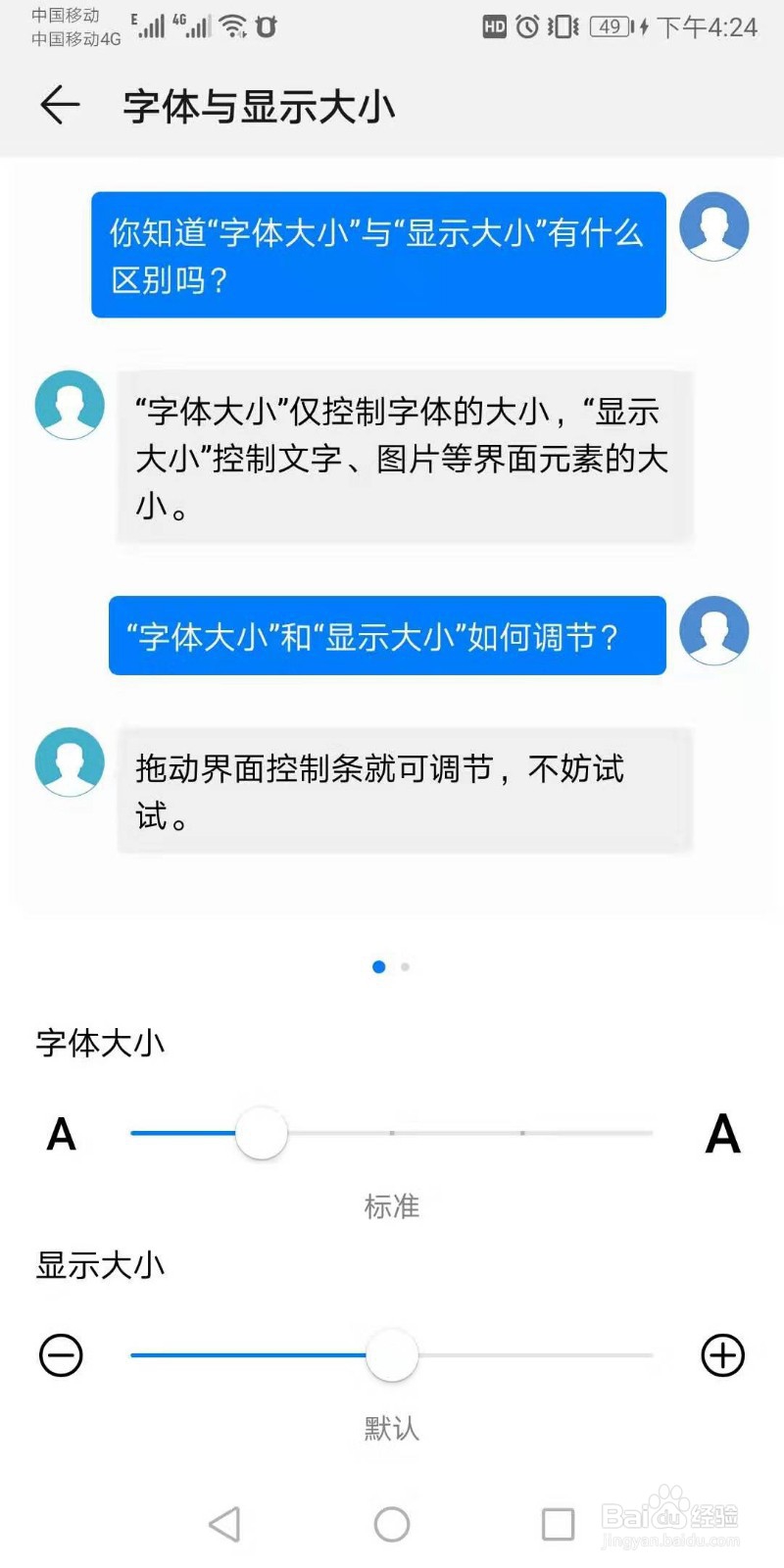
Task: Tap the recent apps square button
Action: click(x=557, y=1524)
